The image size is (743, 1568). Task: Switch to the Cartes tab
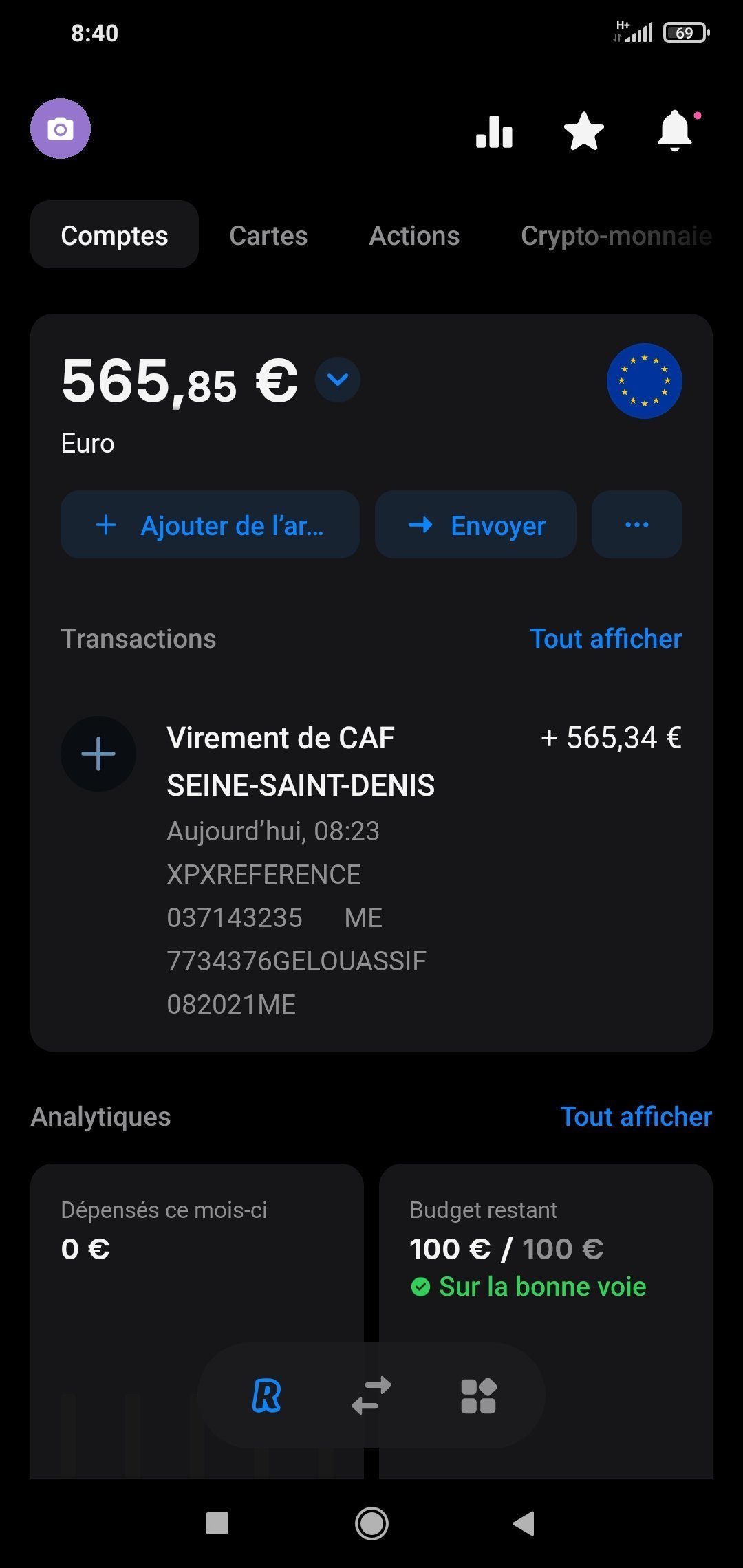click(268, 235)
